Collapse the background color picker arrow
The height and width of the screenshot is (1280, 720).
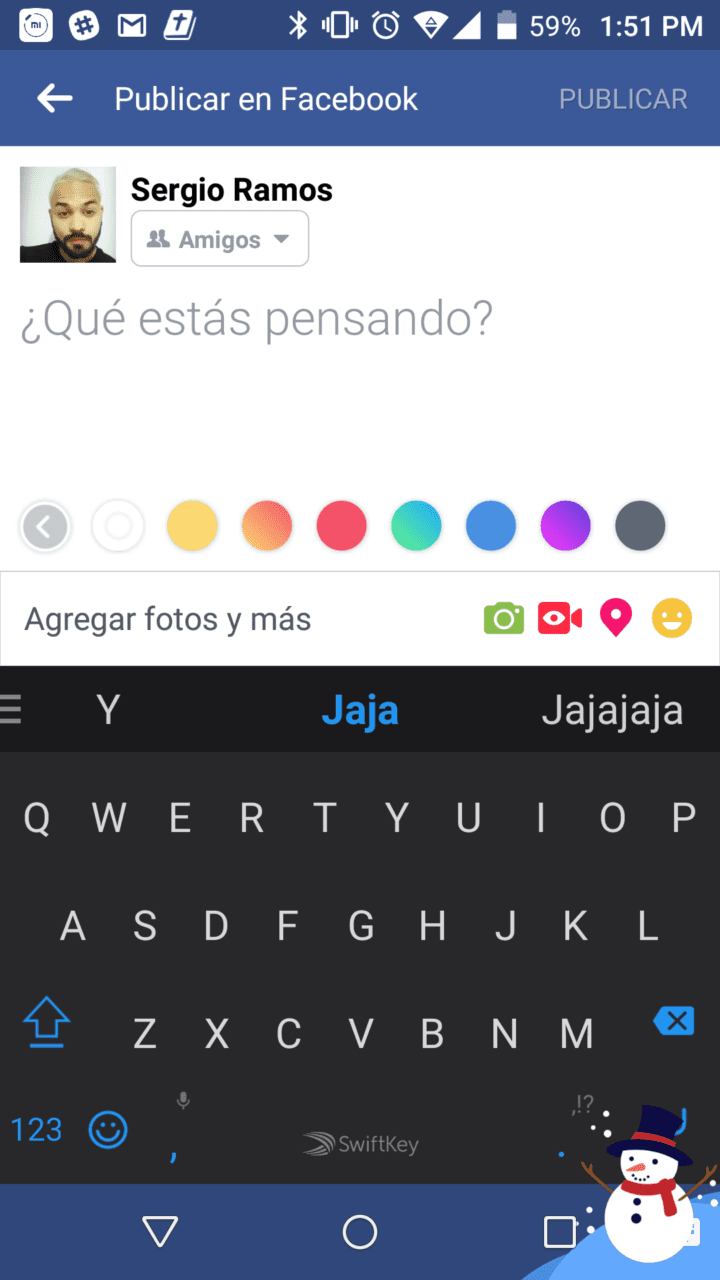click(x=44, y=526)
